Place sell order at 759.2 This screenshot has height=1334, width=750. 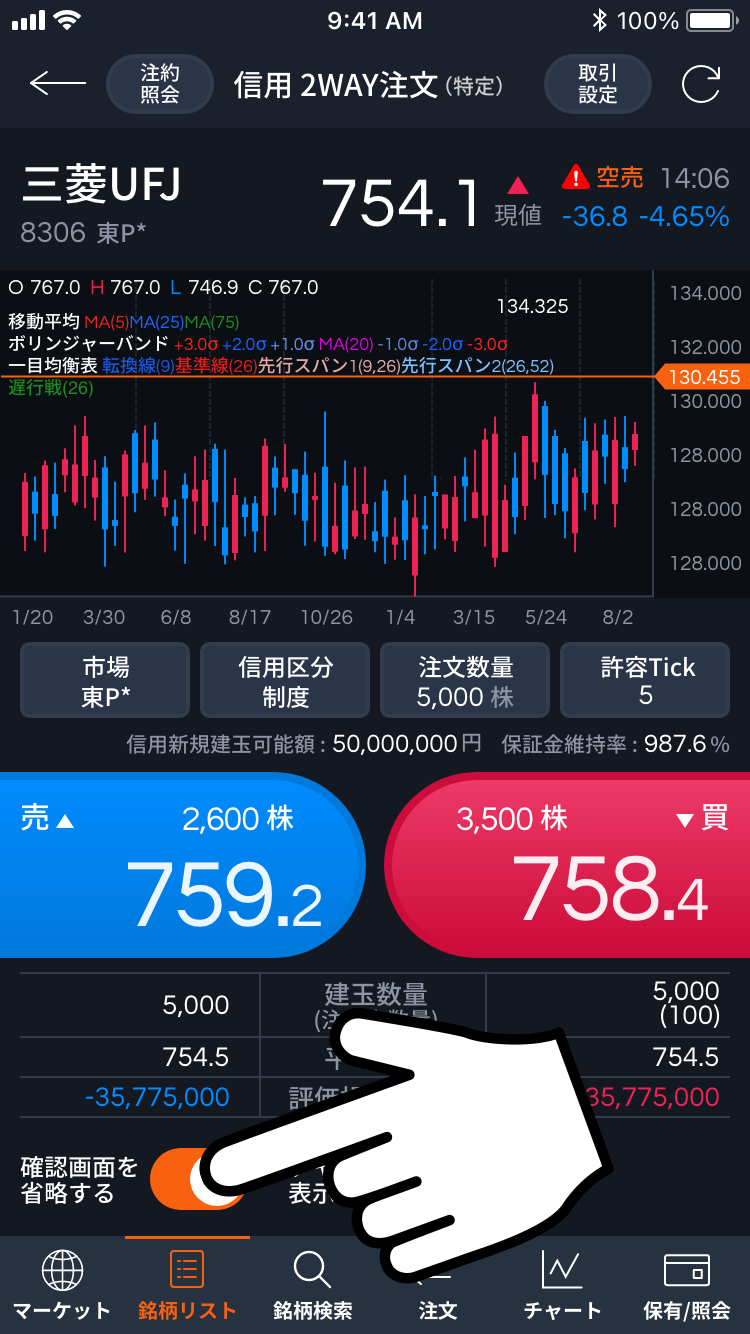click(180, 864)
